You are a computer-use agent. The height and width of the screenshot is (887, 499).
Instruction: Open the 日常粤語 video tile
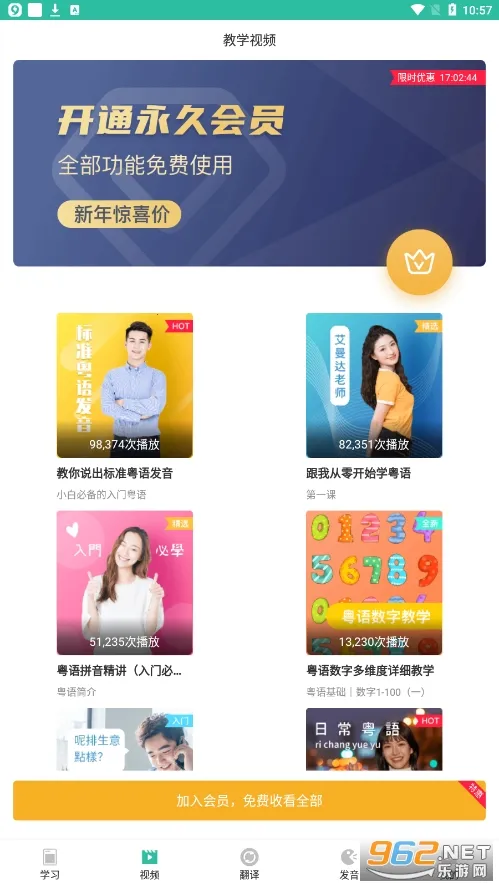[374, 739]
